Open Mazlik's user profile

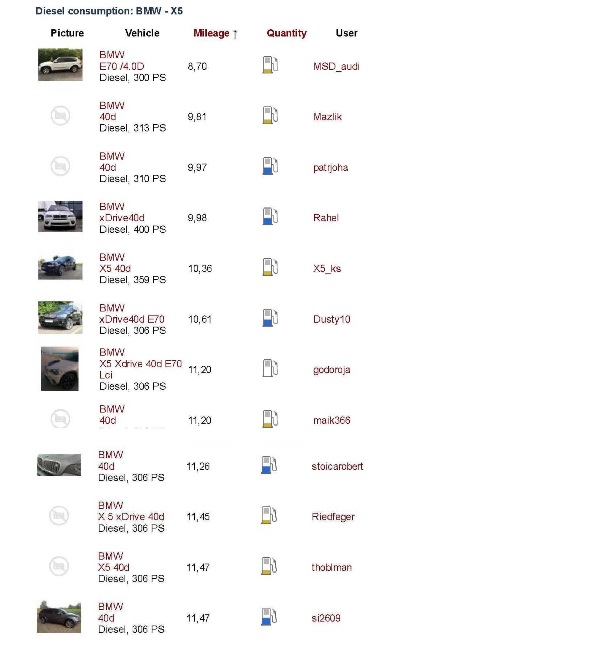(x=327, y=117)
